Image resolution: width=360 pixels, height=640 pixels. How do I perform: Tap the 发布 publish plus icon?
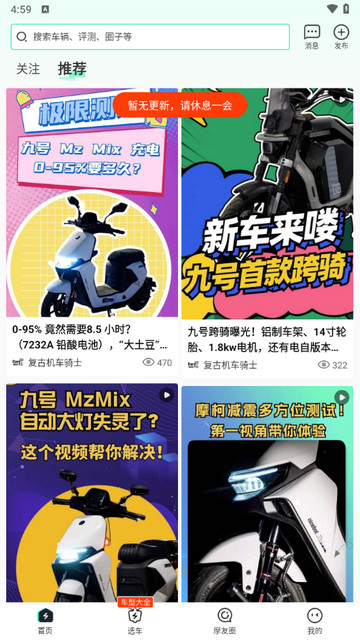click(341, 37)
